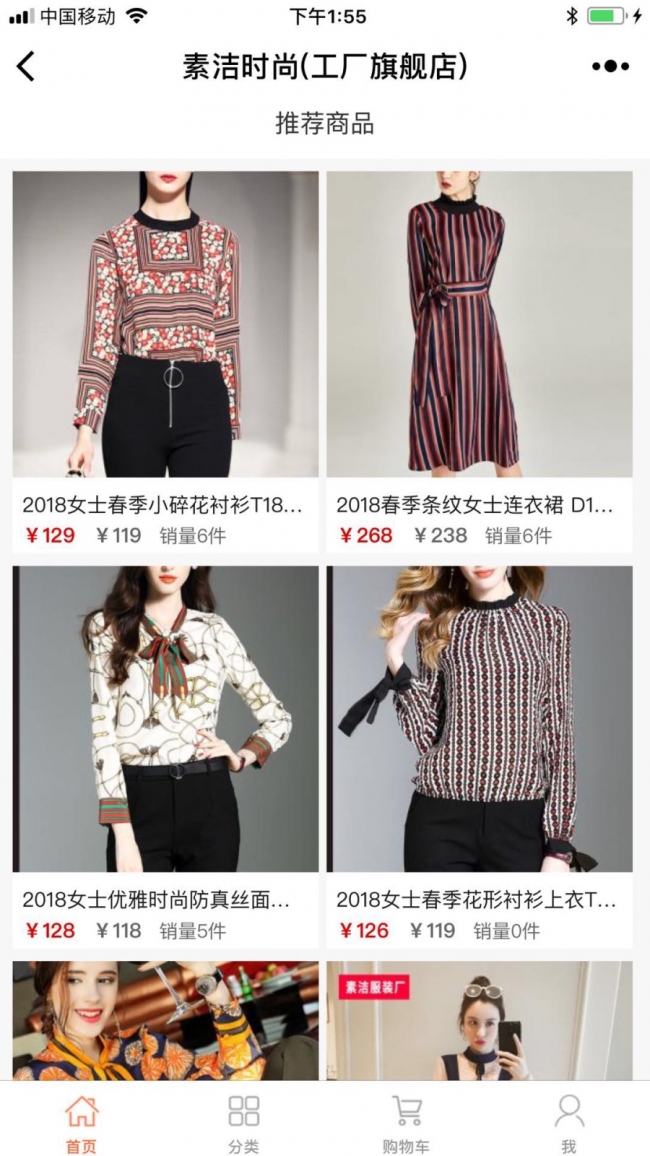Switch to the 首页 home tab

82,1123
